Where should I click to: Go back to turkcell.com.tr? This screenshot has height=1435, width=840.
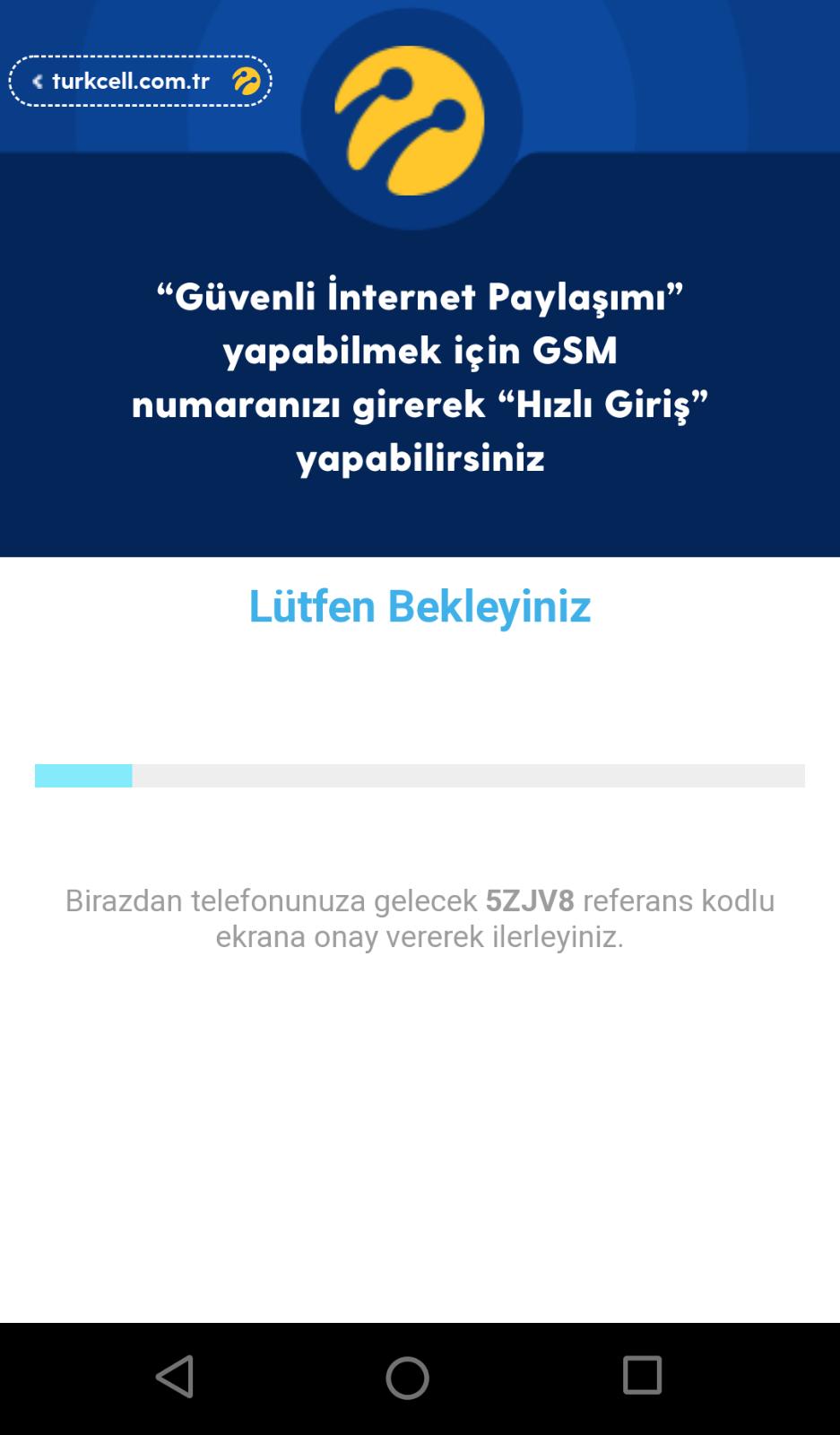(x=140, y=81)
